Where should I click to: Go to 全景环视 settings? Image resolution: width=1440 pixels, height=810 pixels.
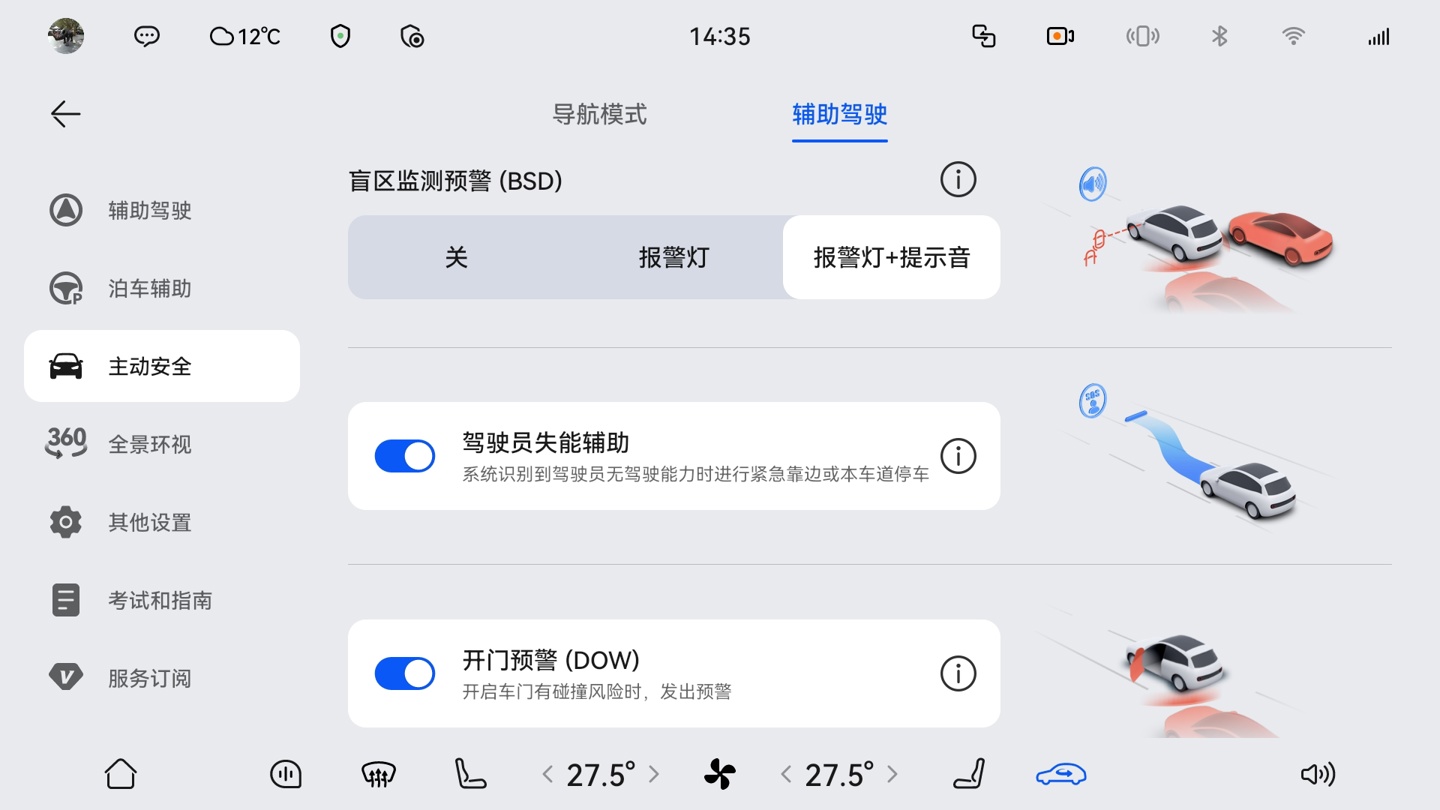click(x=150, y=445)
